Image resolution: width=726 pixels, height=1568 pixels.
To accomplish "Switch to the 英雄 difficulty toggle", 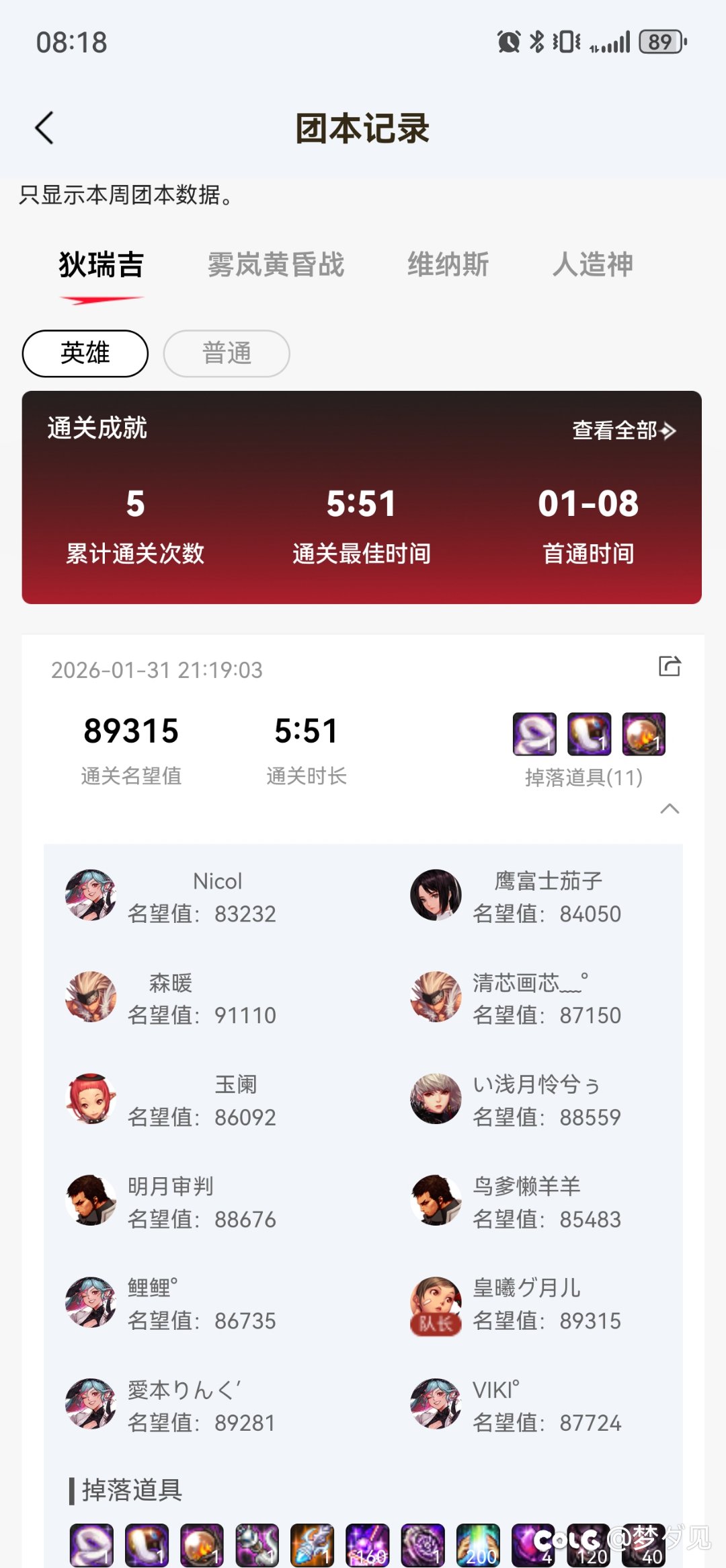I will 85,353.
